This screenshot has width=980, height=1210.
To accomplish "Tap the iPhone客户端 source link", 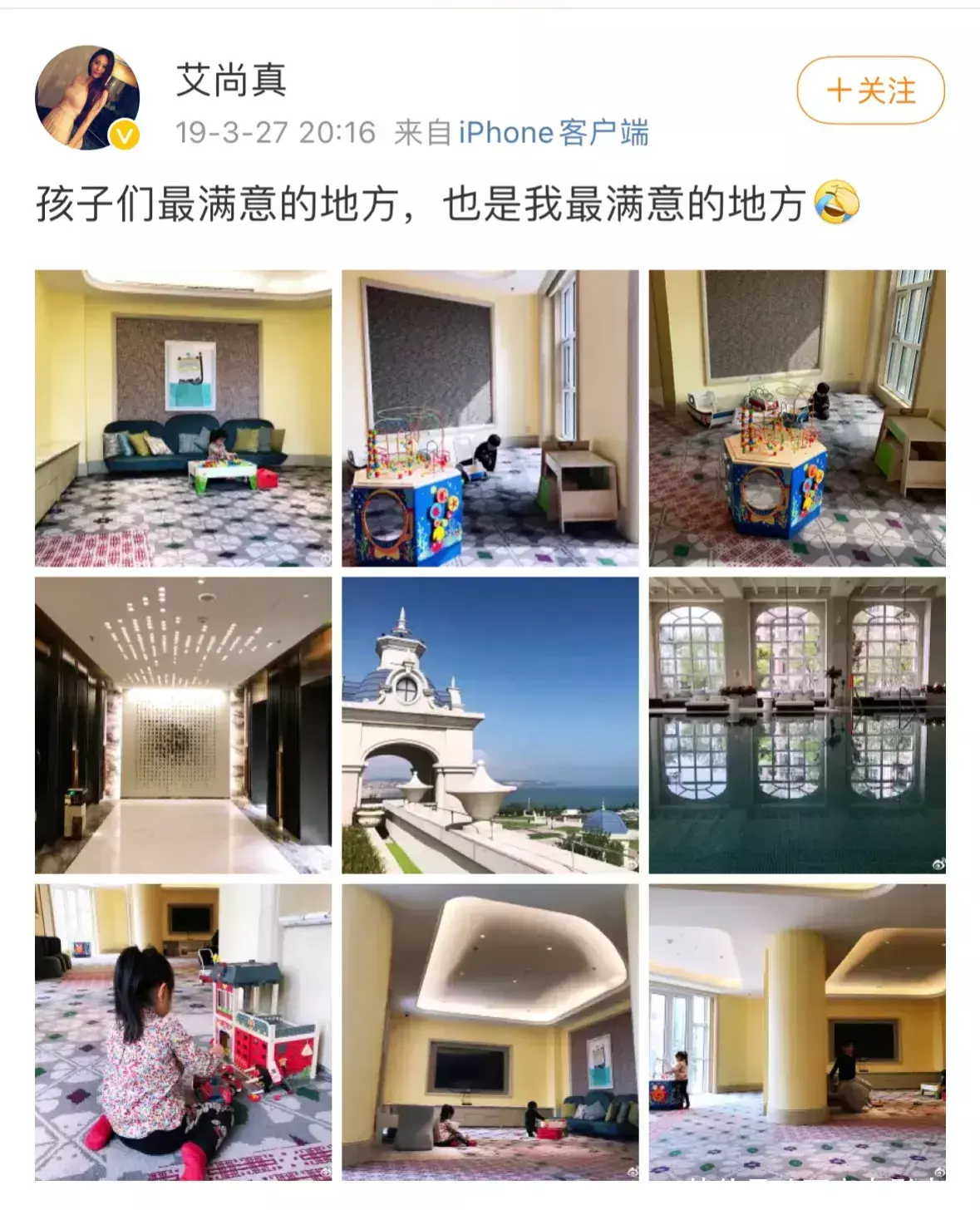I will tap(554, 132).
